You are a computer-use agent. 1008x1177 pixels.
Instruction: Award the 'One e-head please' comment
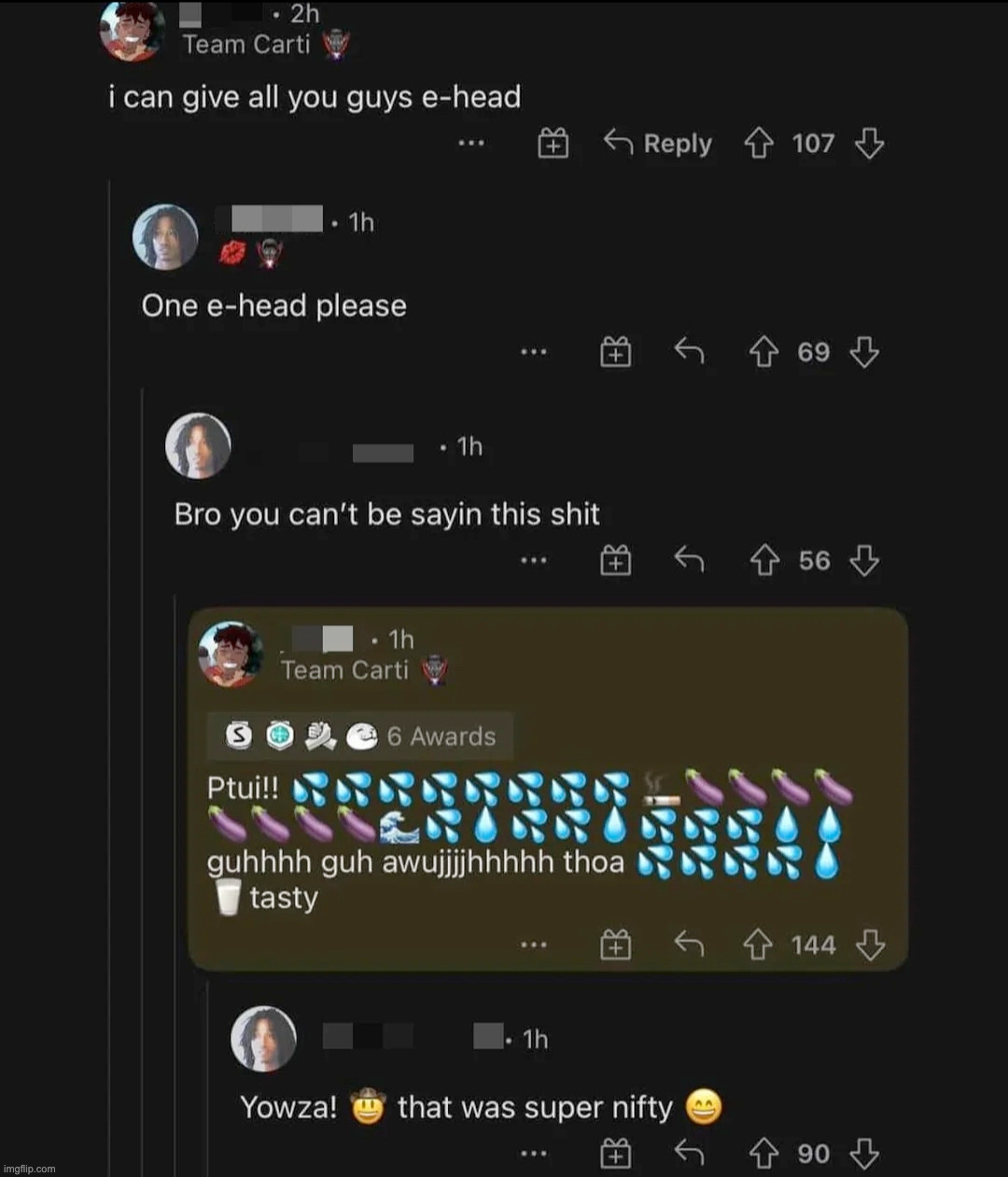(x=615, y=352)
